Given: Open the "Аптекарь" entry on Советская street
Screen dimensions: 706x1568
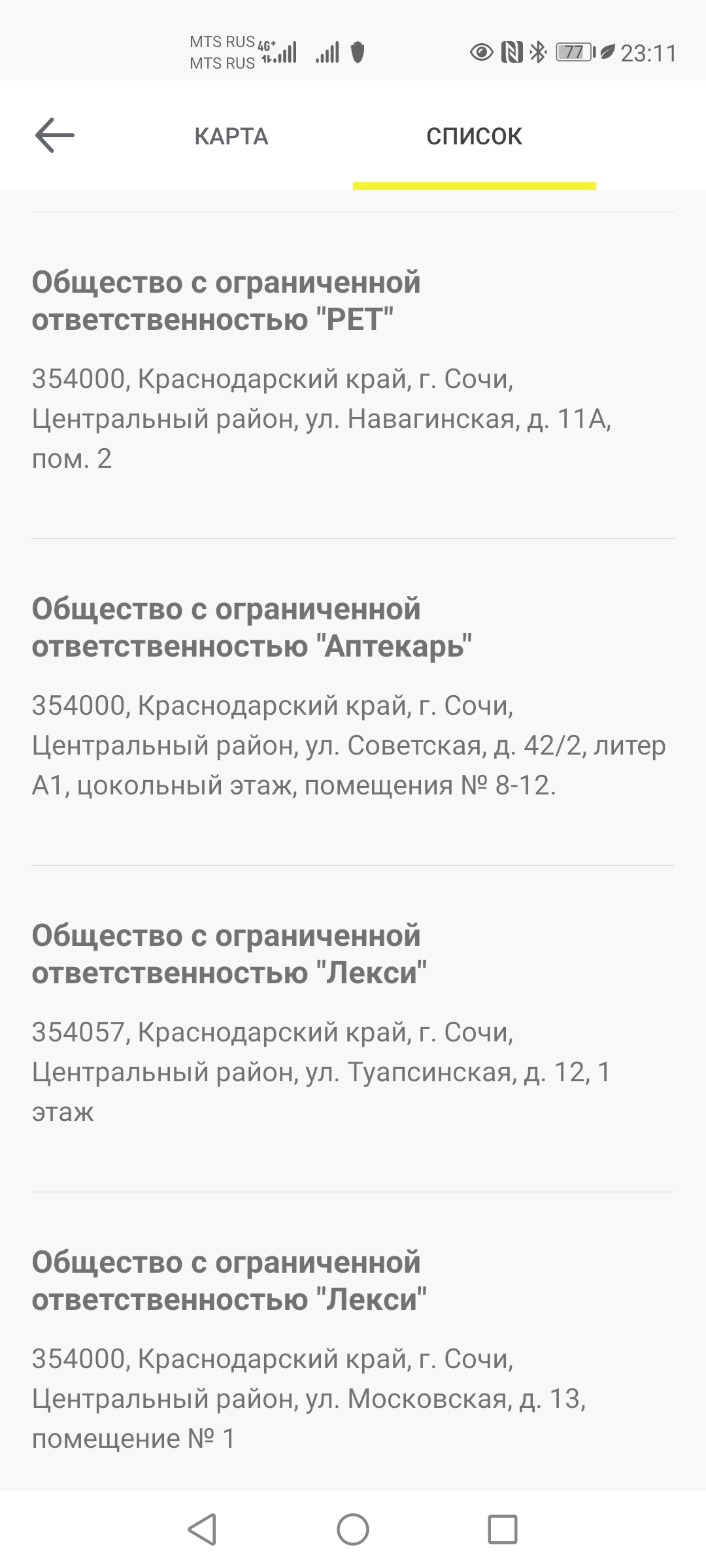Looking at the screenshot, I should (352, 699).
